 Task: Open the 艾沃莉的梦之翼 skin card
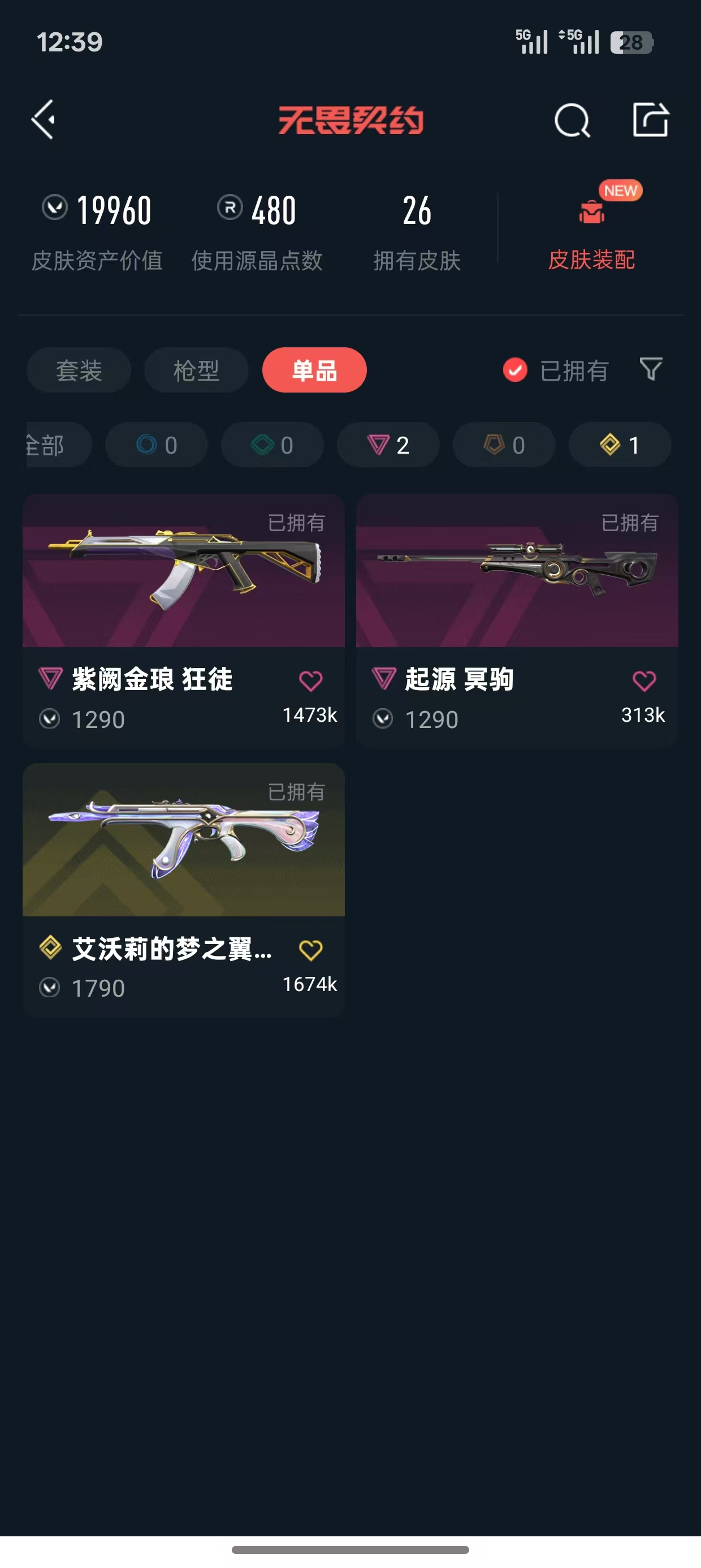click(x=183, y=852)
